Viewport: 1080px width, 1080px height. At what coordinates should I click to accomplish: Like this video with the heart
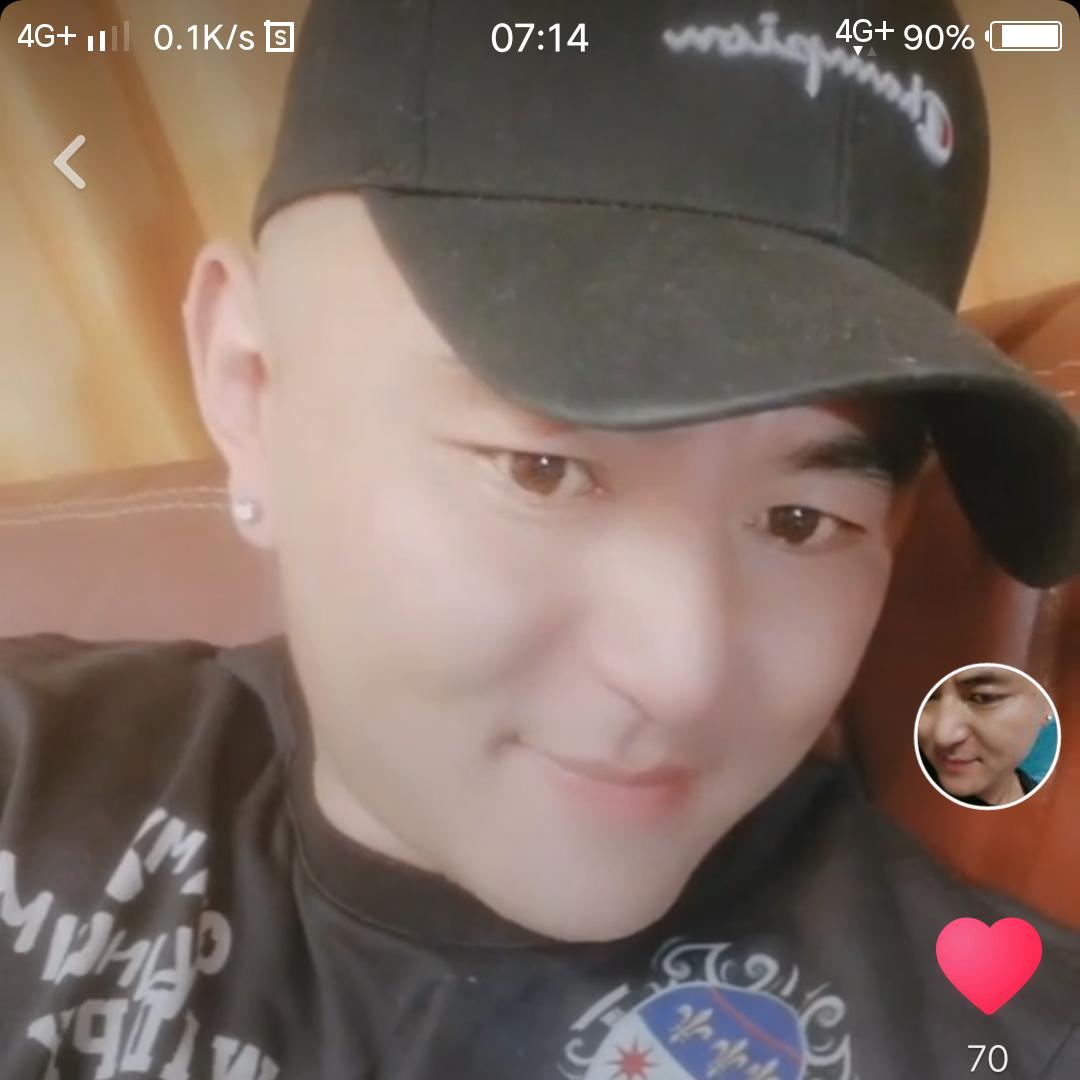click(988, 964)
